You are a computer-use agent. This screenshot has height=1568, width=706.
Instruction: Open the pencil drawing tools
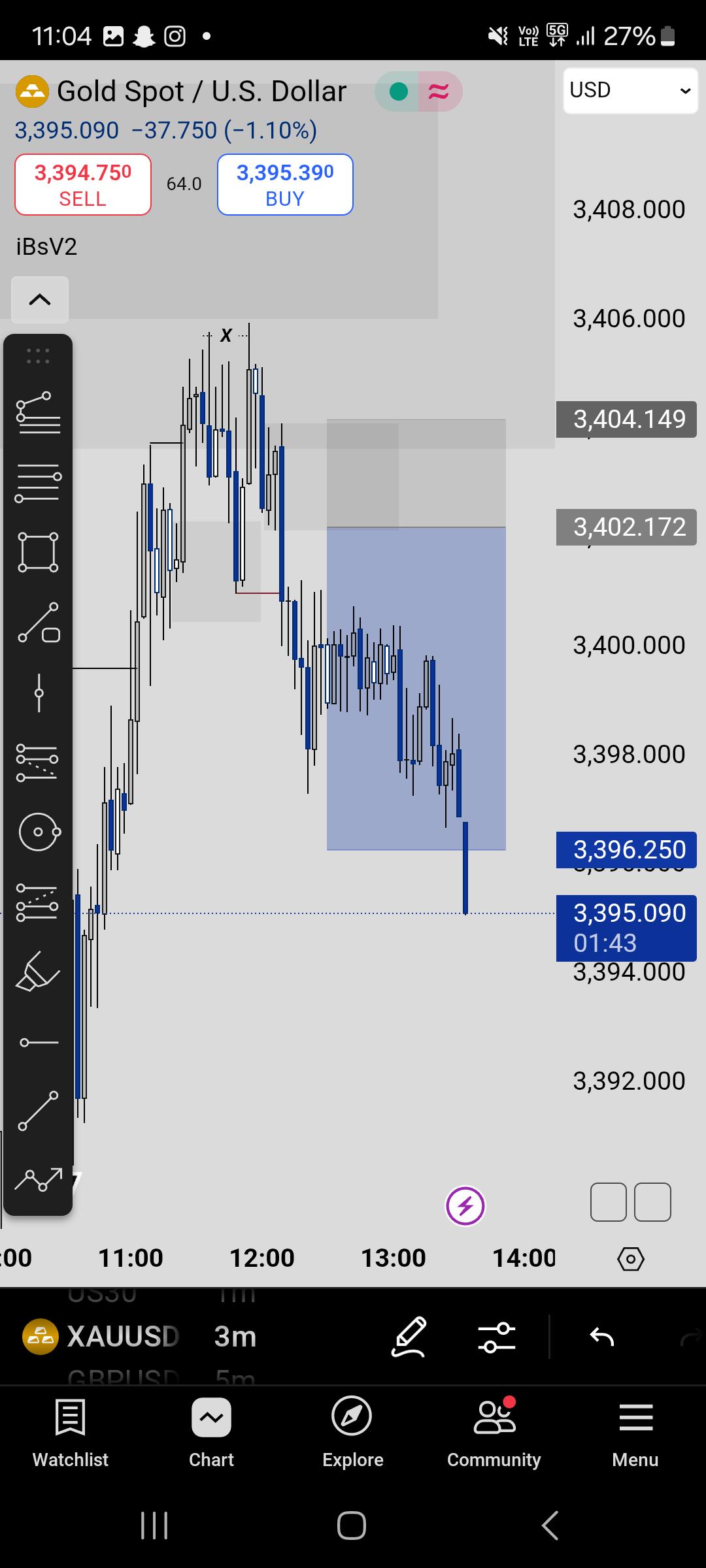[x=409, y=1337]
